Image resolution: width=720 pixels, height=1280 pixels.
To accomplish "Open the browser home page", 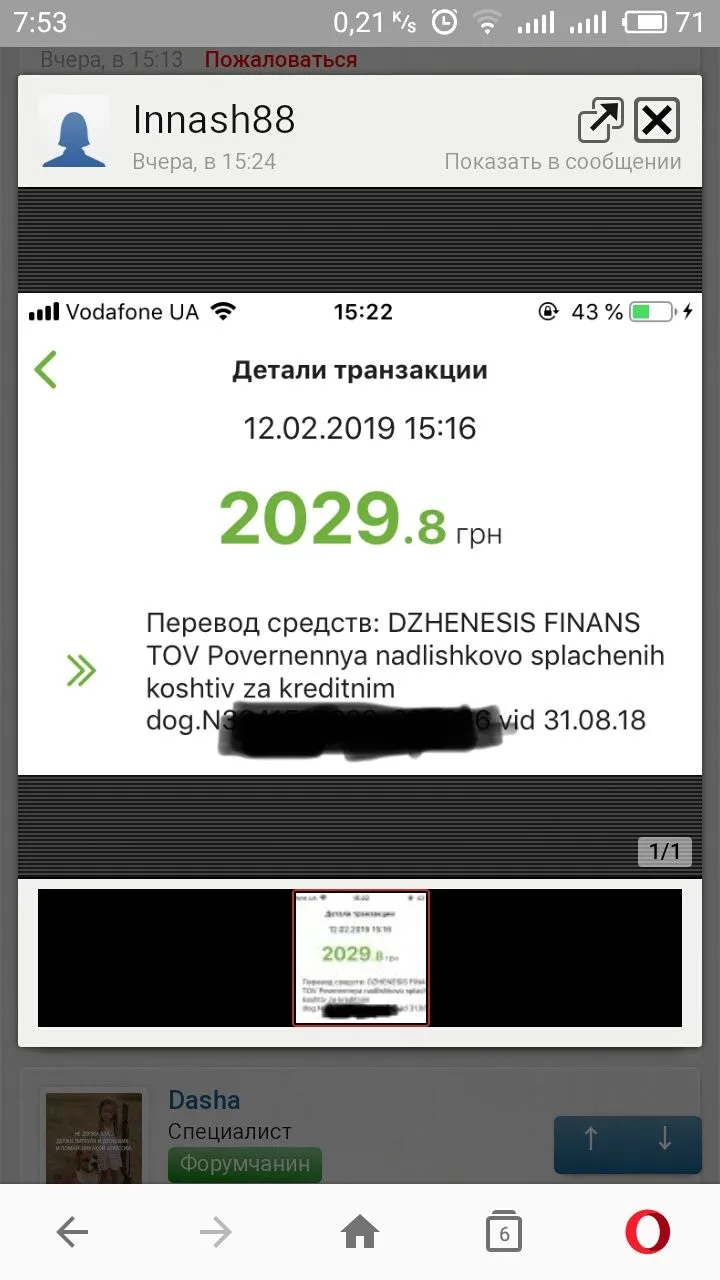I will (x=360, y=1233).
